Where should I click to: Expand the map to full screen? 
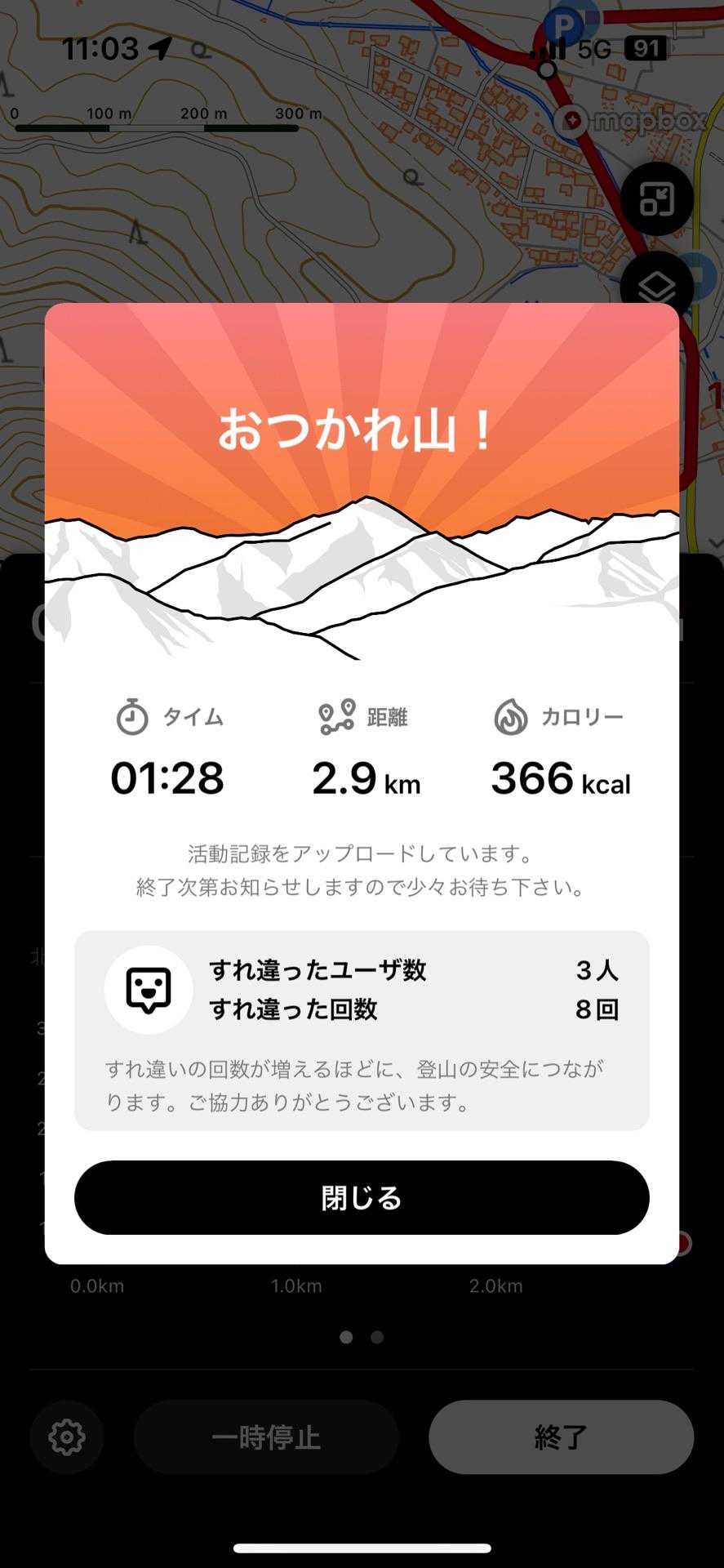(x=656, y=198)
